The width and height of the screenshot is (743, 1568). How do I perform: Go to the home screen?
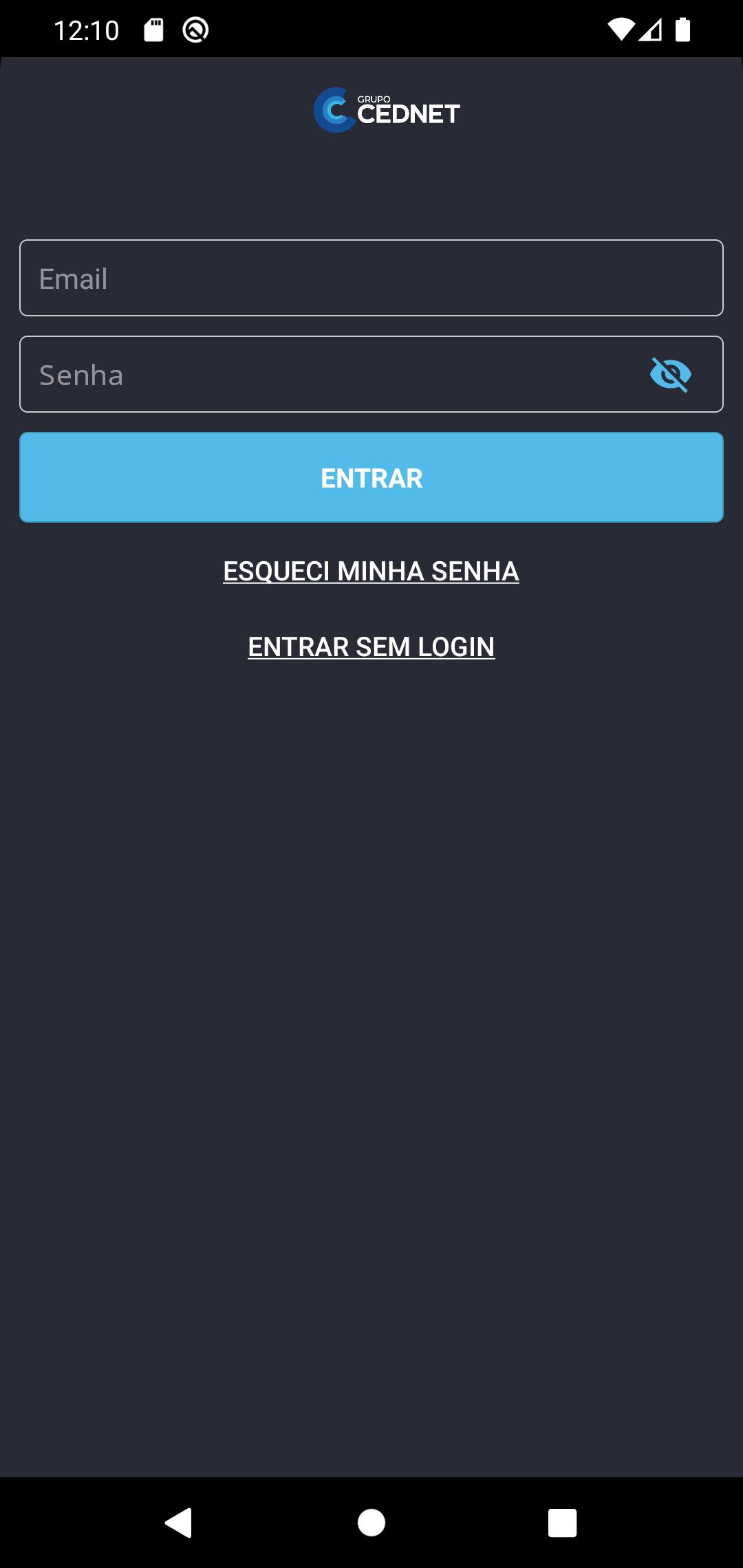(x=371, y=1522)
